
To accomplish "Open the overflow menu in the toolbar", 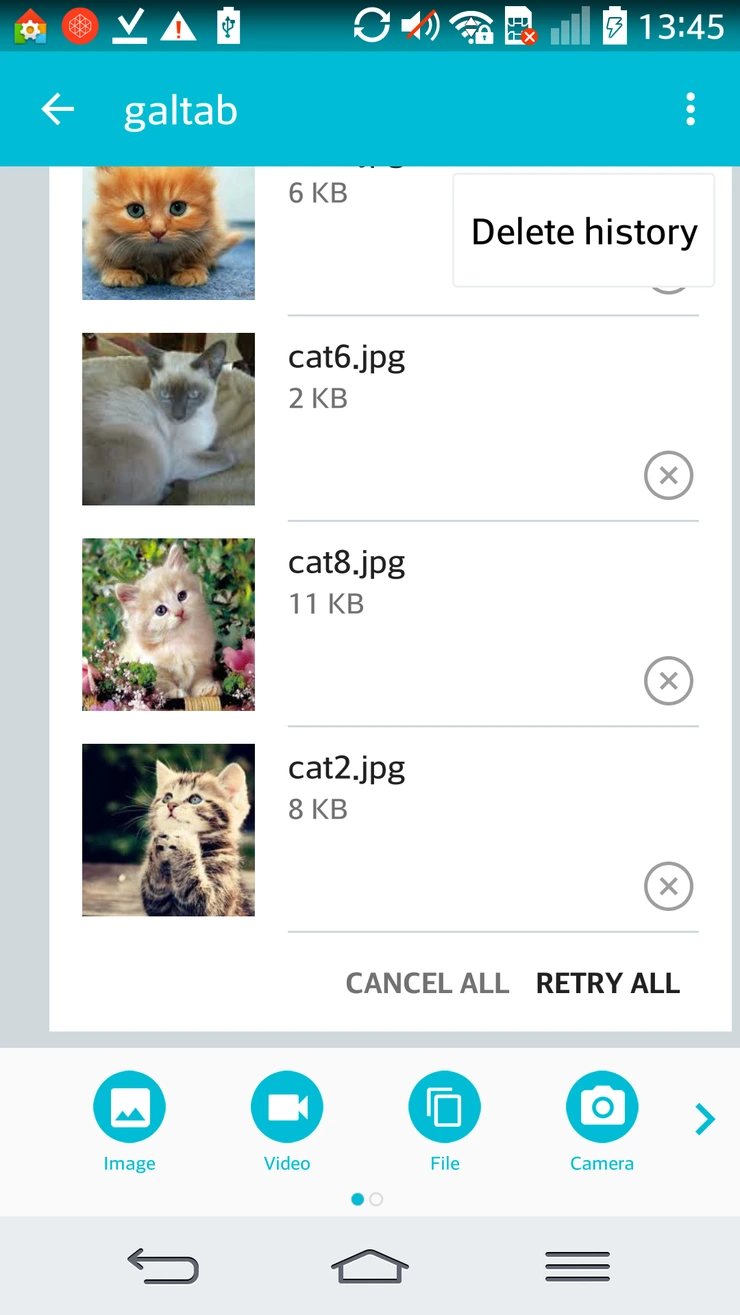I will (690, 109).
